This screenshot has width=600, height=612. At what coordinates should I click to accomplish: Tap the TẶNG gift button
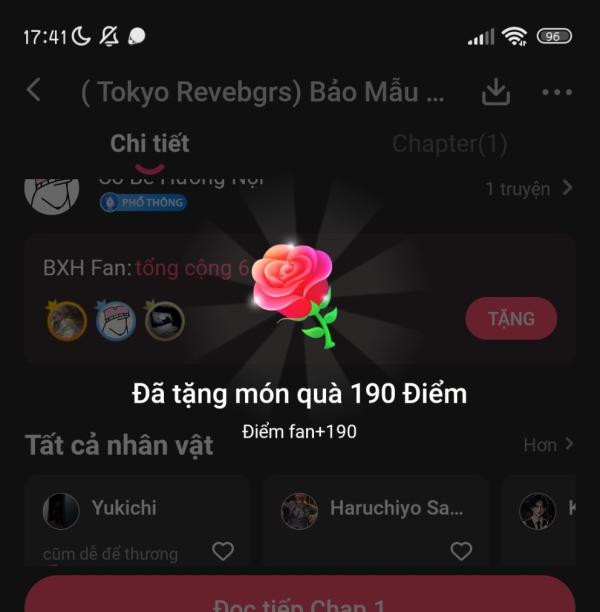click(510, 319)
